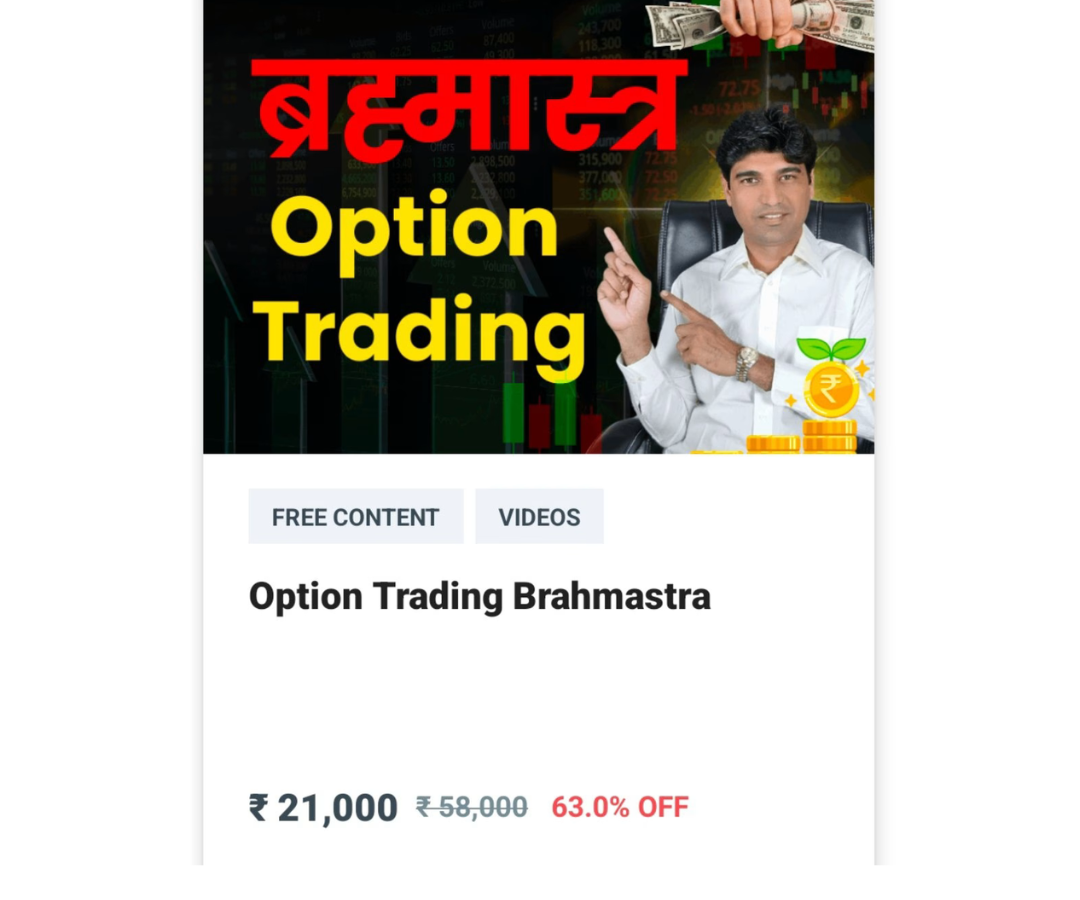The width and height of the screenshot is (1080, 900).
Task: Open the Option Trading Brahmastra course card
Action: 479,597
